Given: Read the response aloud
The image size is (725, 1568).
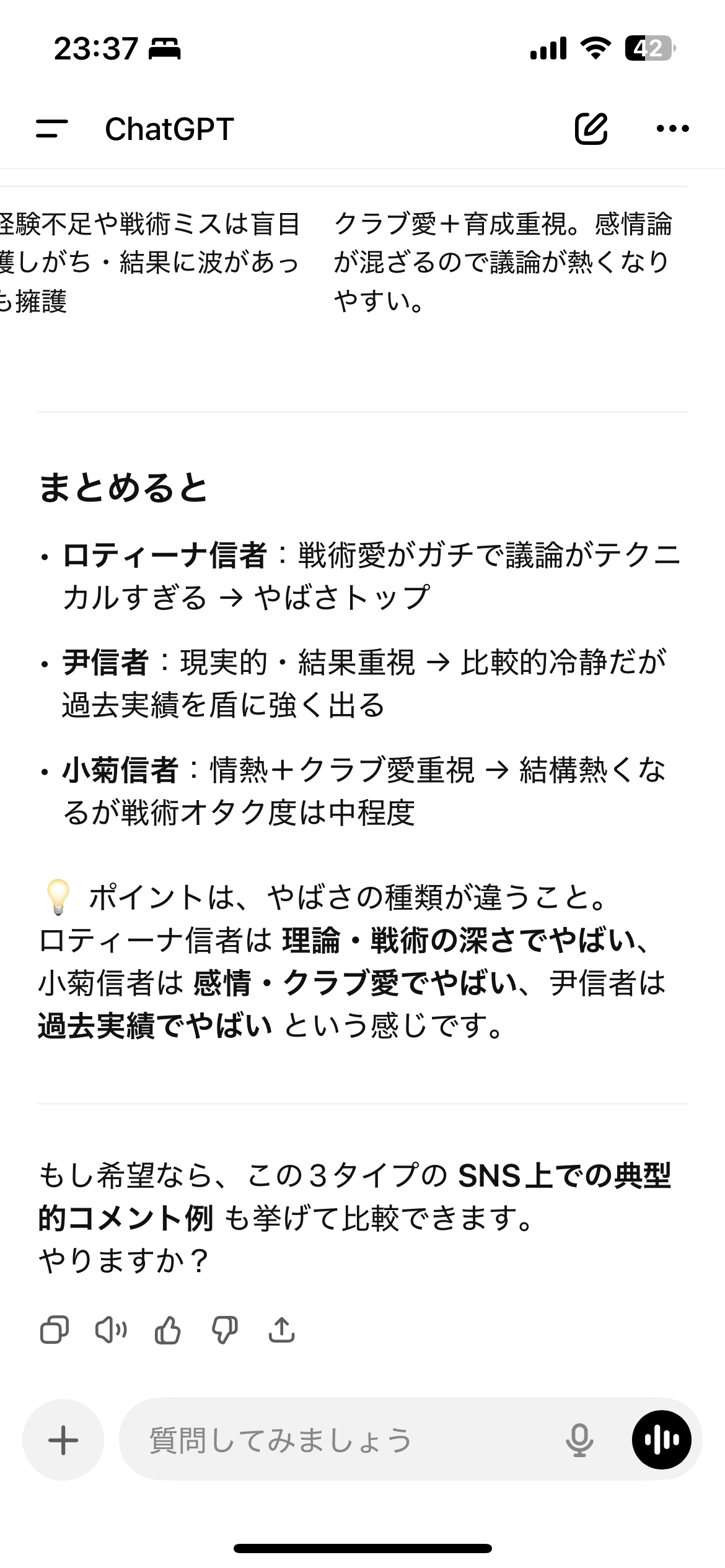Looking at the screenshot, I should [111, 1330].
